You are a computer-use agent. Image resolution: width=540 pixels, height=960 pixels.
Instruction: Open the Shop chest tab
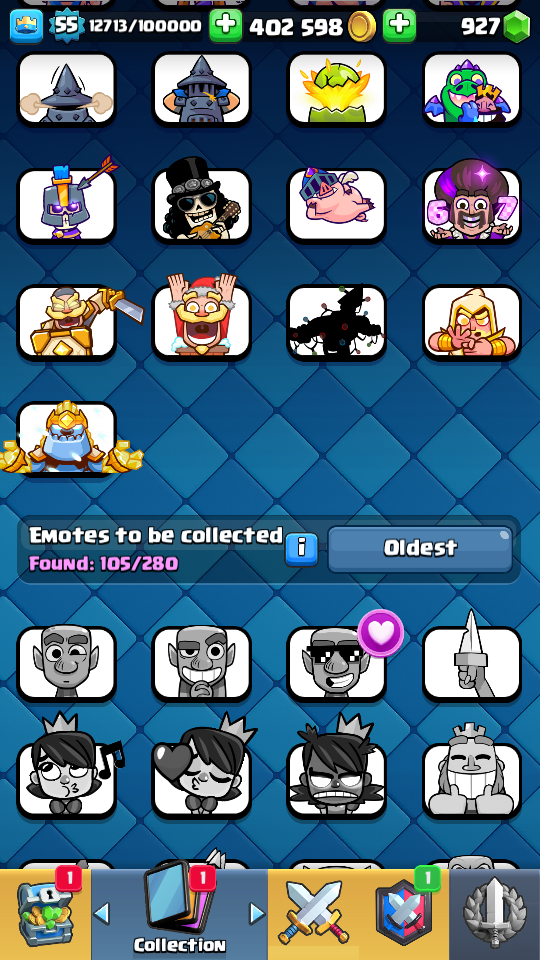(45, 913)
